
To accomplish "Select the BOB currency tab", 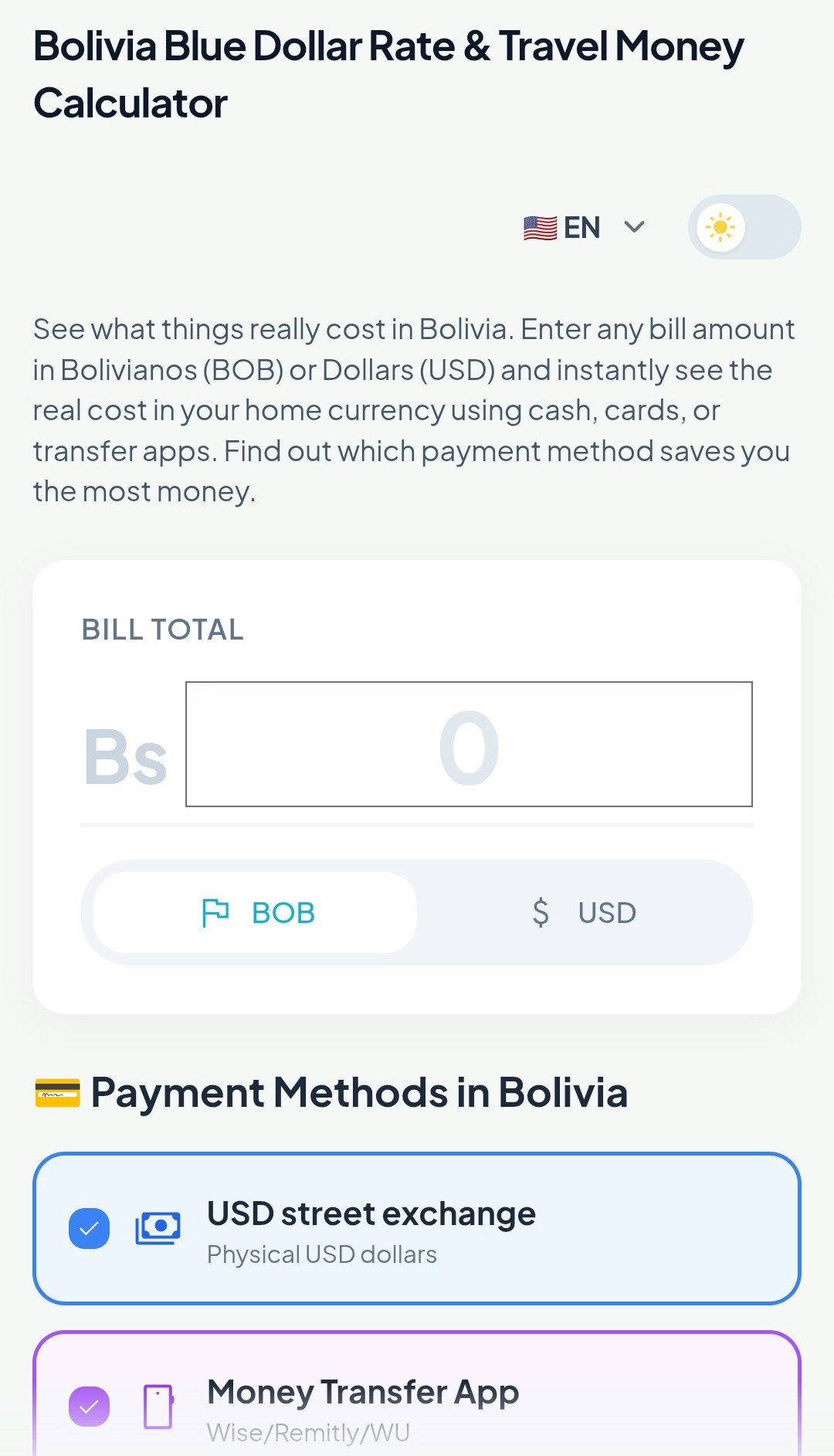I will click(253, 912).
